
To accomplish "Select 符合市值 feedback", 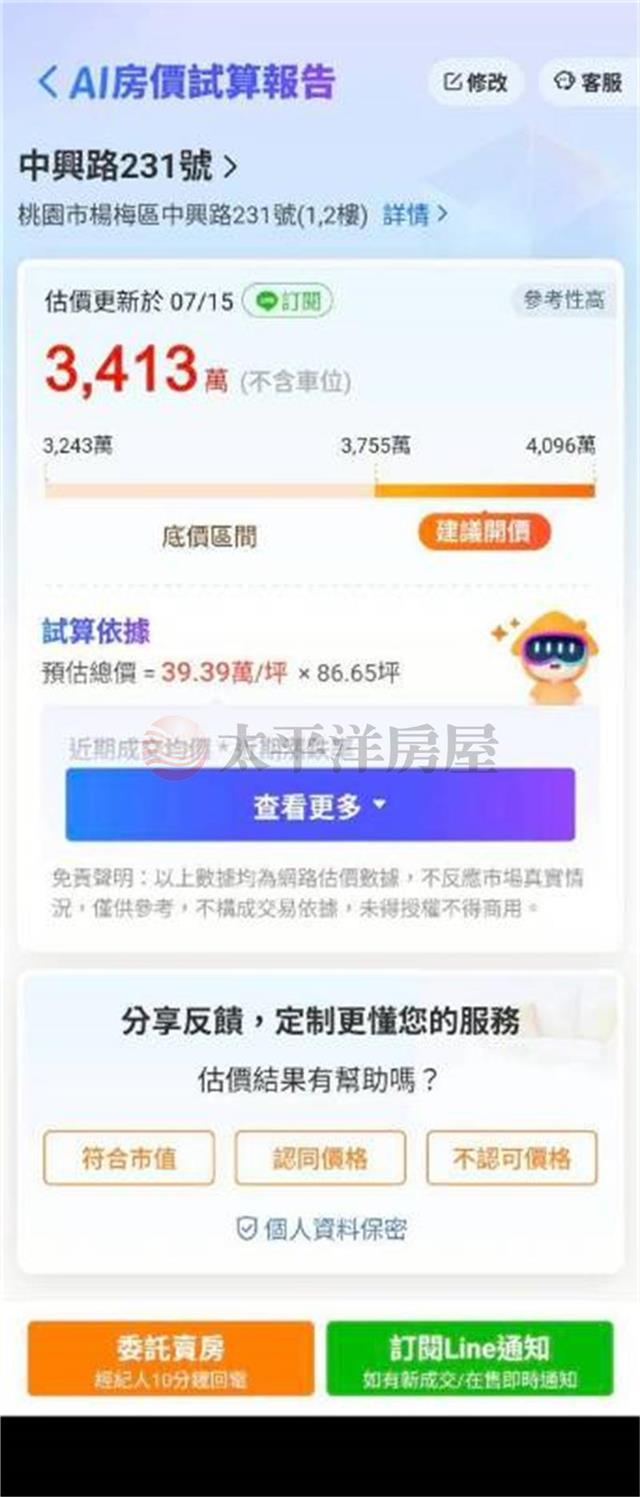I will [129, 1158].
